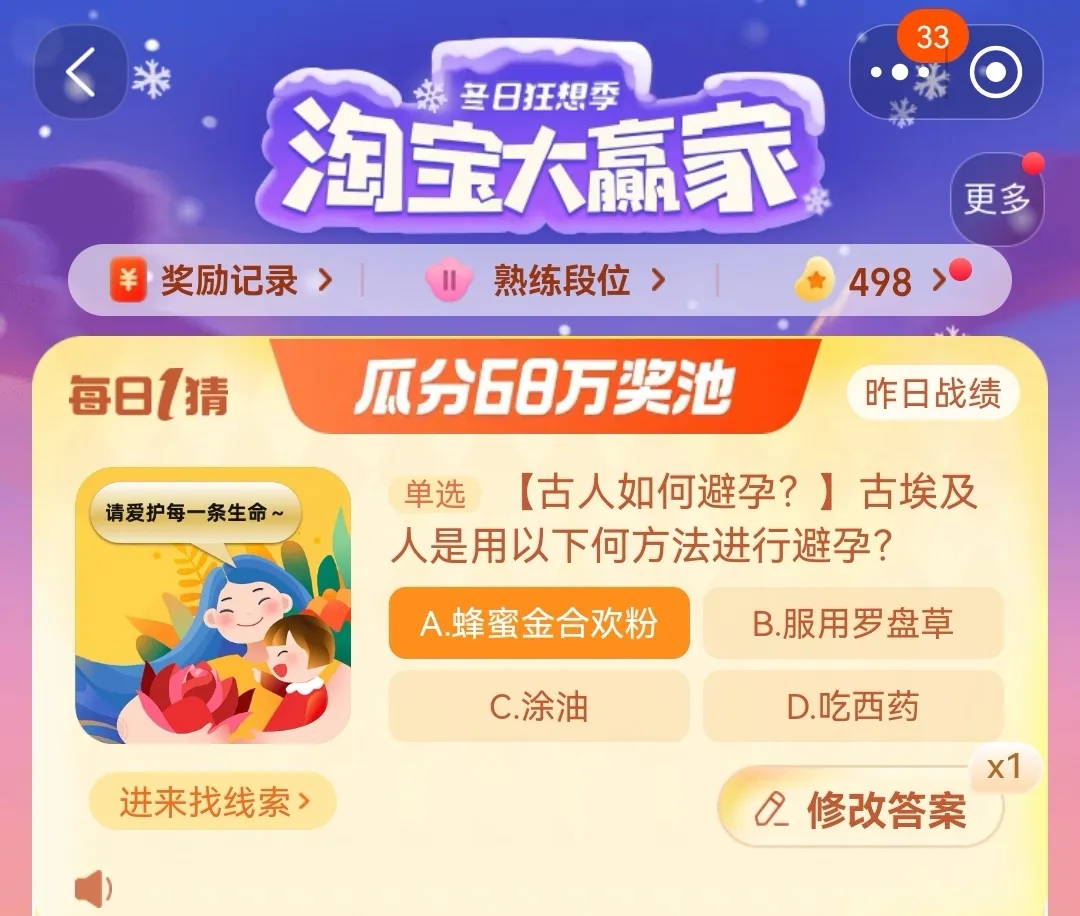Open the three-dot mini program menu

point(896,72)
